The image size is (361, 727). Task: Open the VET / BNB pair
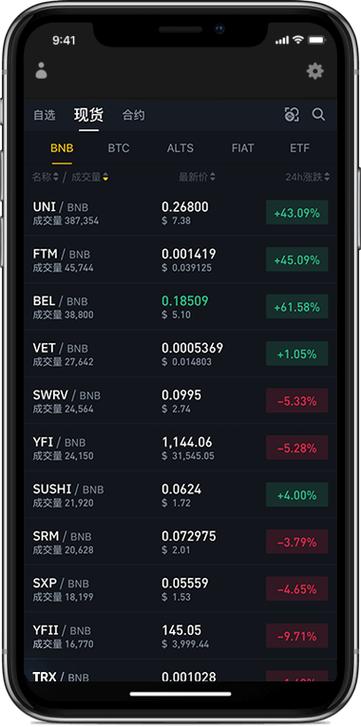pyautogui.click(x=181, y=354)
